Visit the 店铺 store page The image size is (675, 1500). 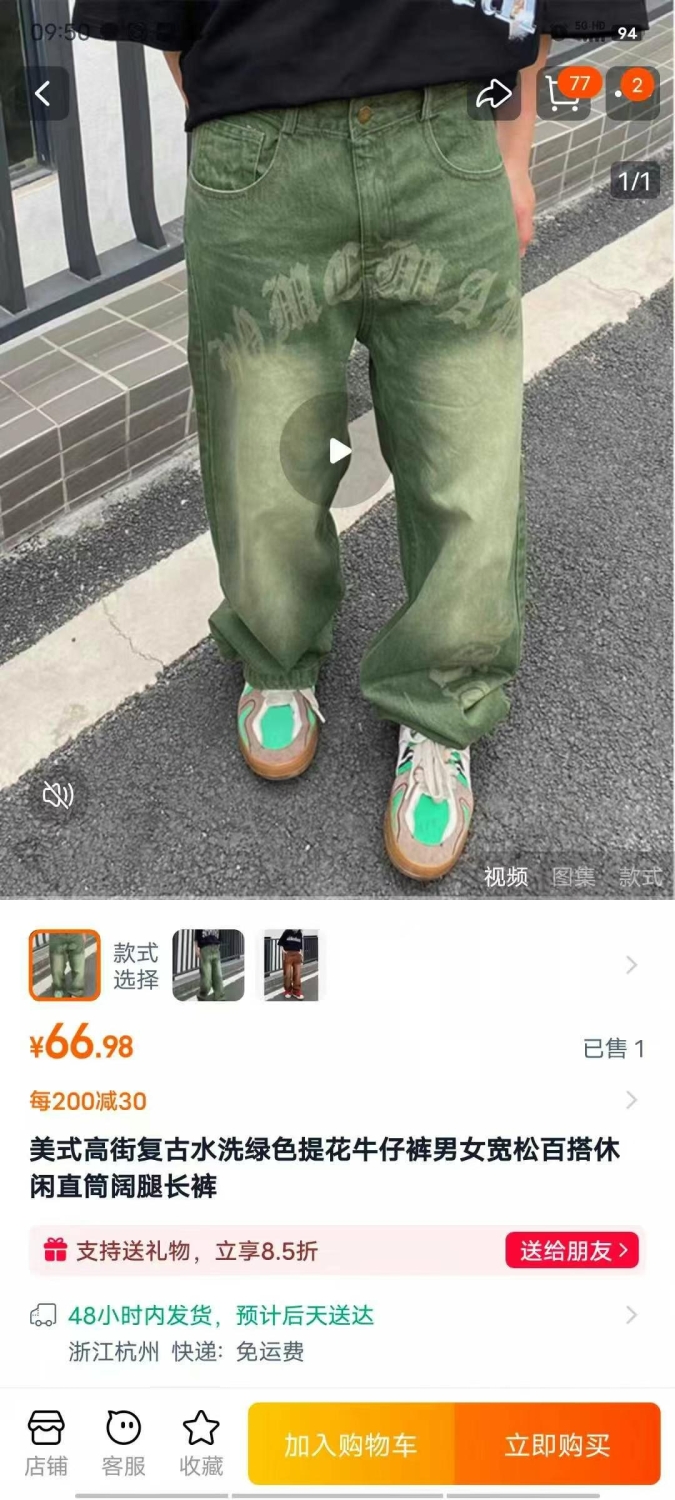point(46,1443)
